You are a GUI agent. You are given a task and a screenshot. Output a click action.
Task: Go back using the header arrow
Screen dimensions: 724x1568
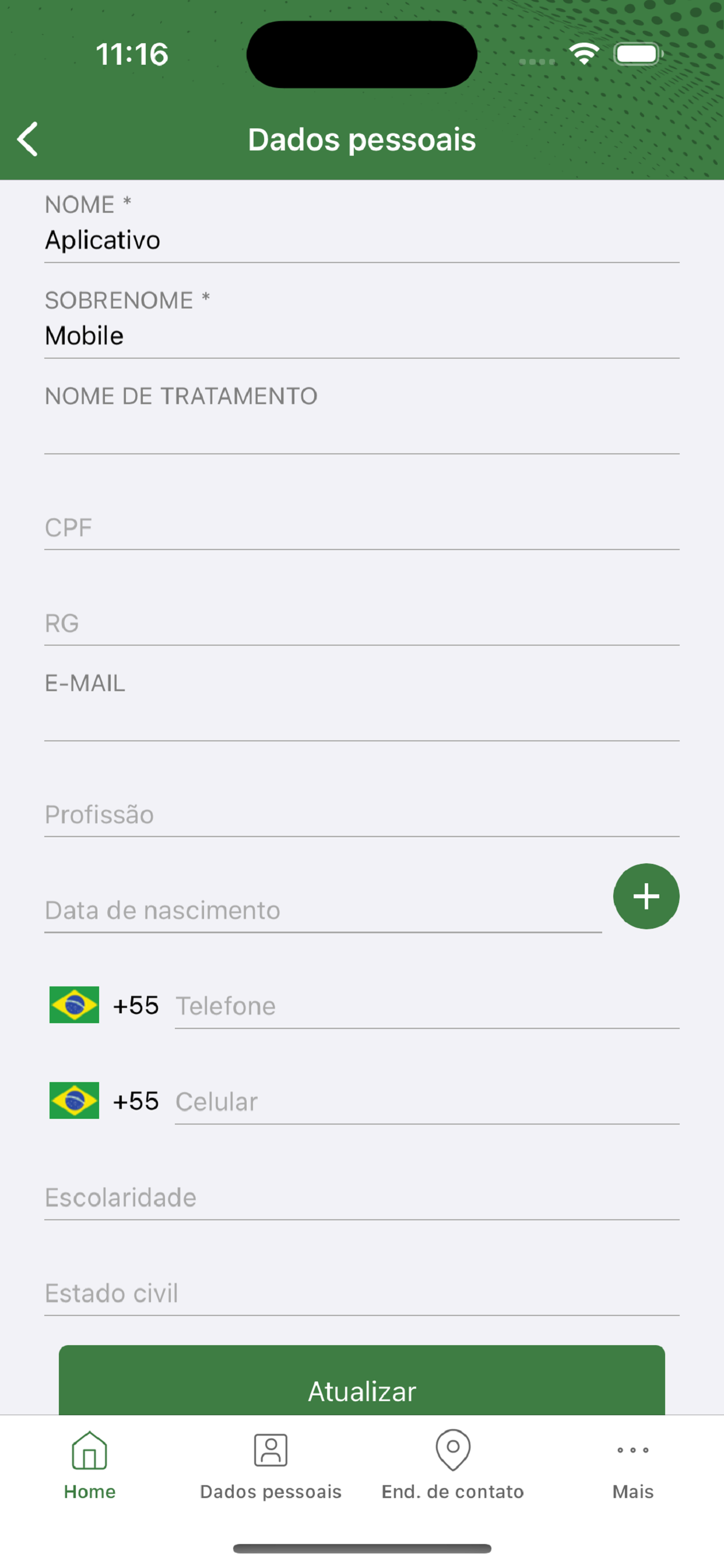pyautogui.click(x=28, y=139)
